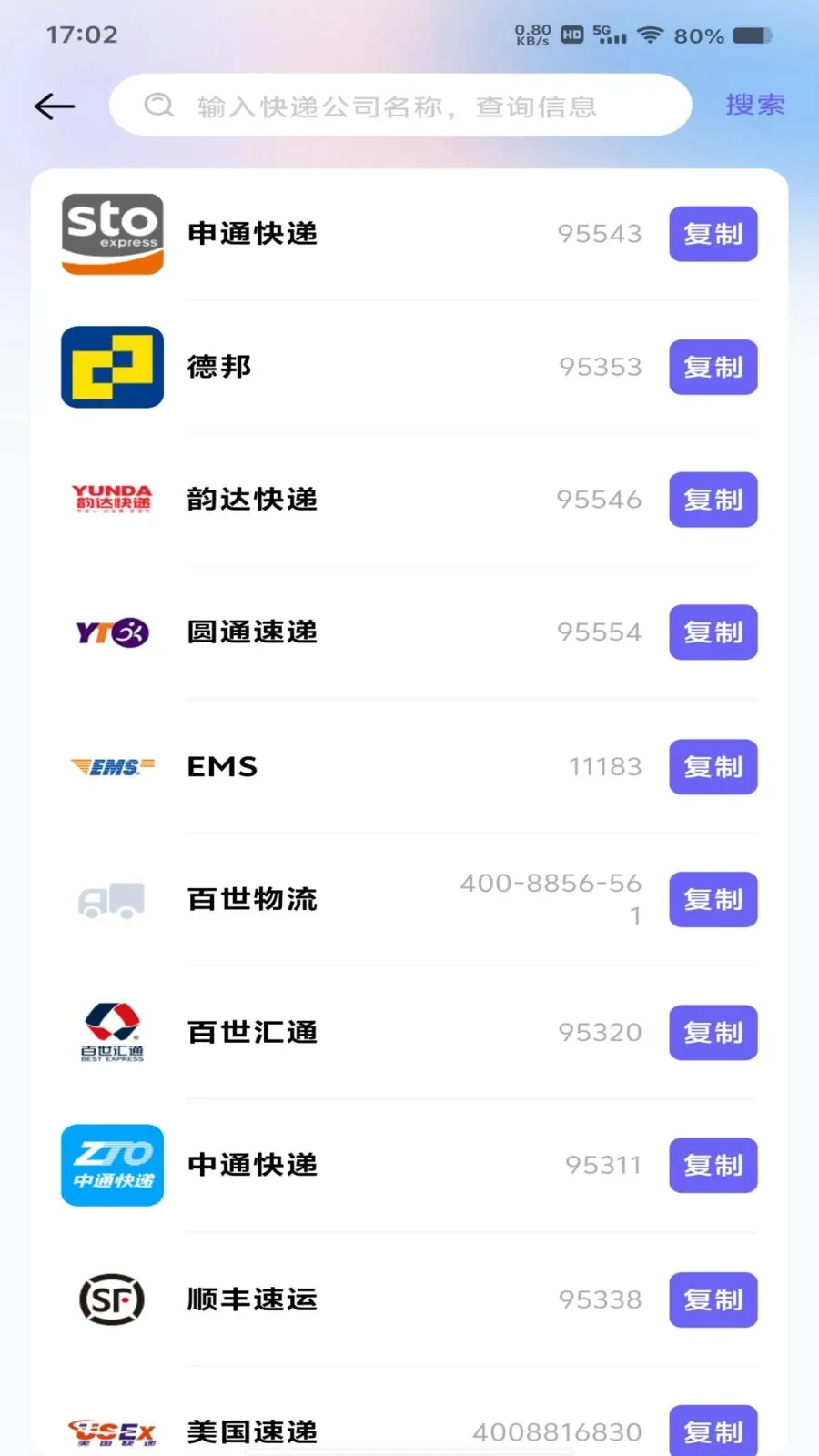This screenshot has width=819, height=1456.
Task: Copy the 美国速递 number 4008816830
Action: 713,1431
